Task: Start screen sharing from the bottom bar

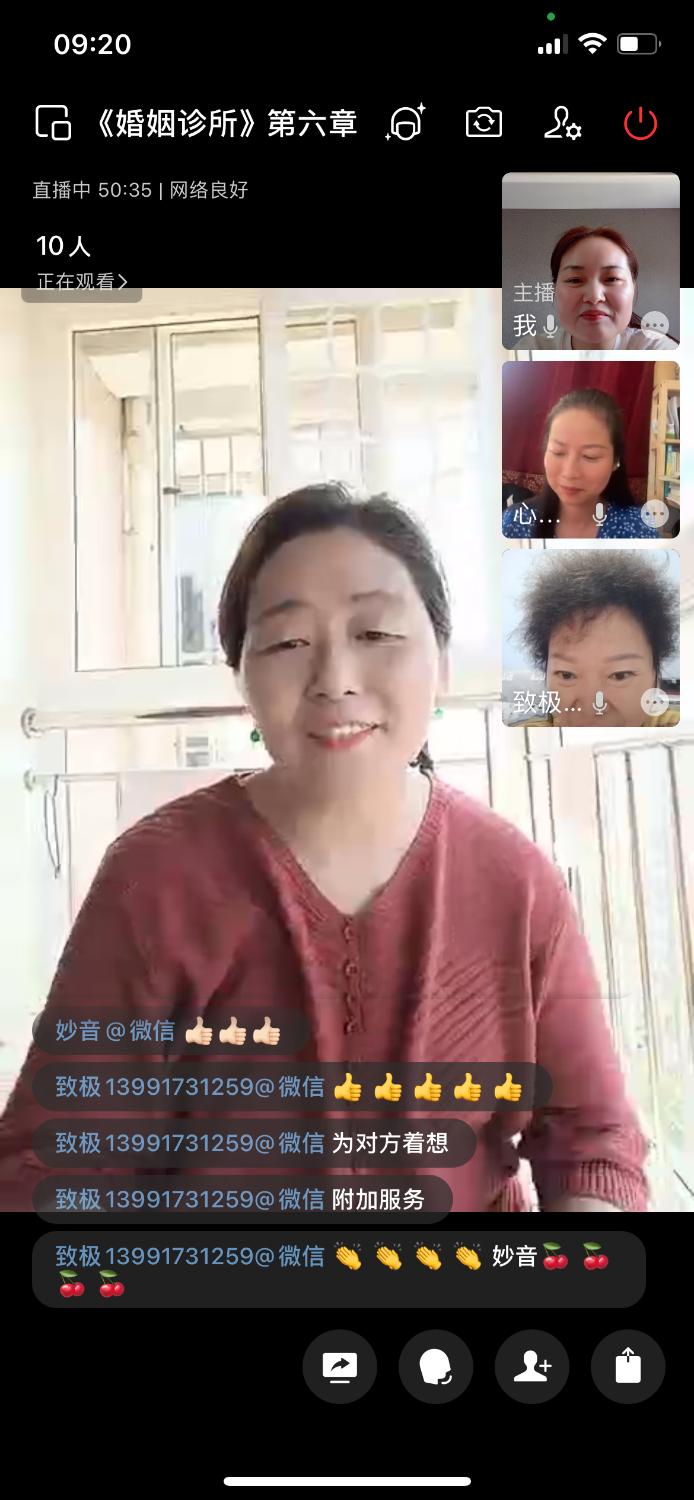Action: (x=340, y=1366)
